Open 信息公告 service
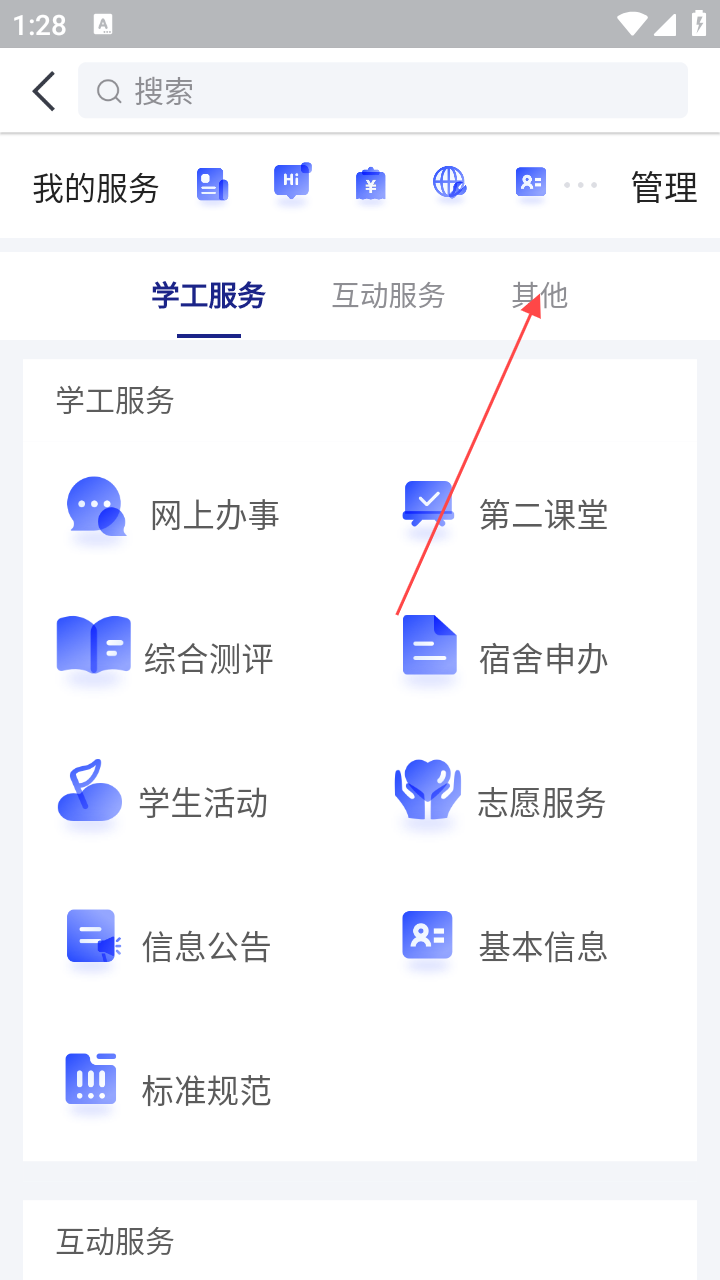Viewport: 720px width, 1280px height. [168, 945]
